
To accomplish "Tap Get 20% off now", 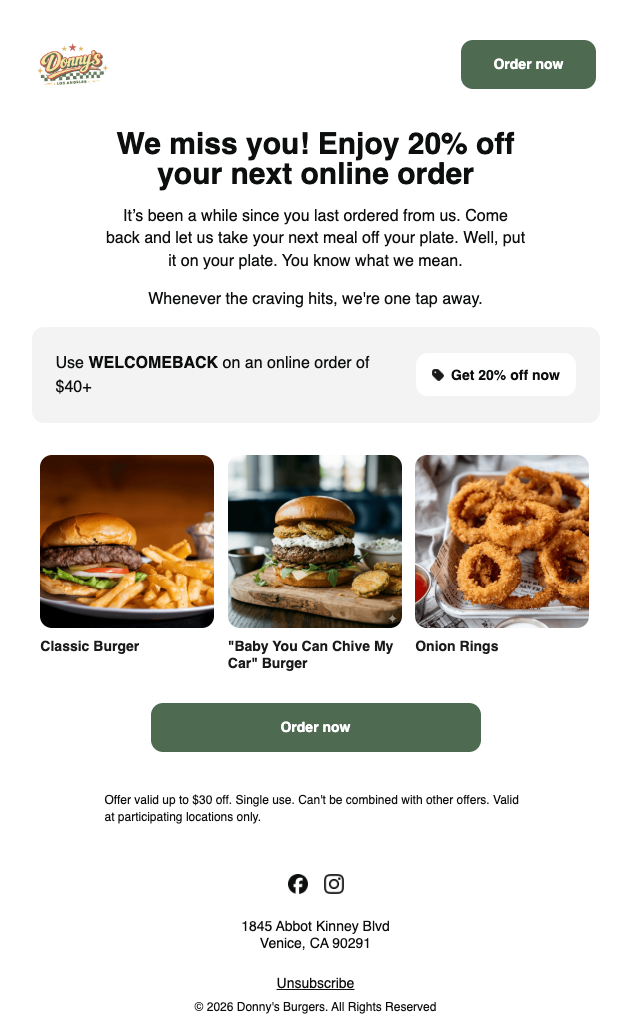I will pos(496,375).
